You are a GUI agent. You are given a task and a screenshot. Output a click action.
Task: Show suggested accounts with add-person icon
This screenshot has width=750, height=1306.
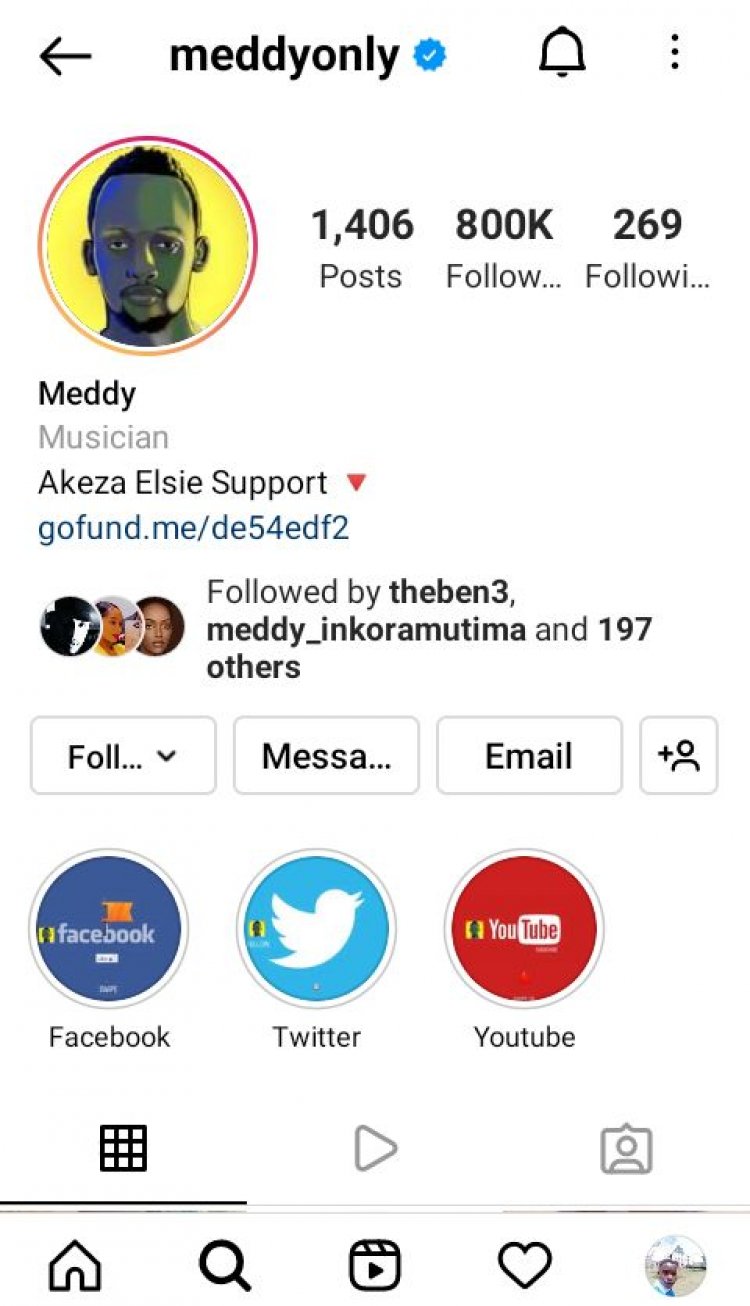pos(679,756)
